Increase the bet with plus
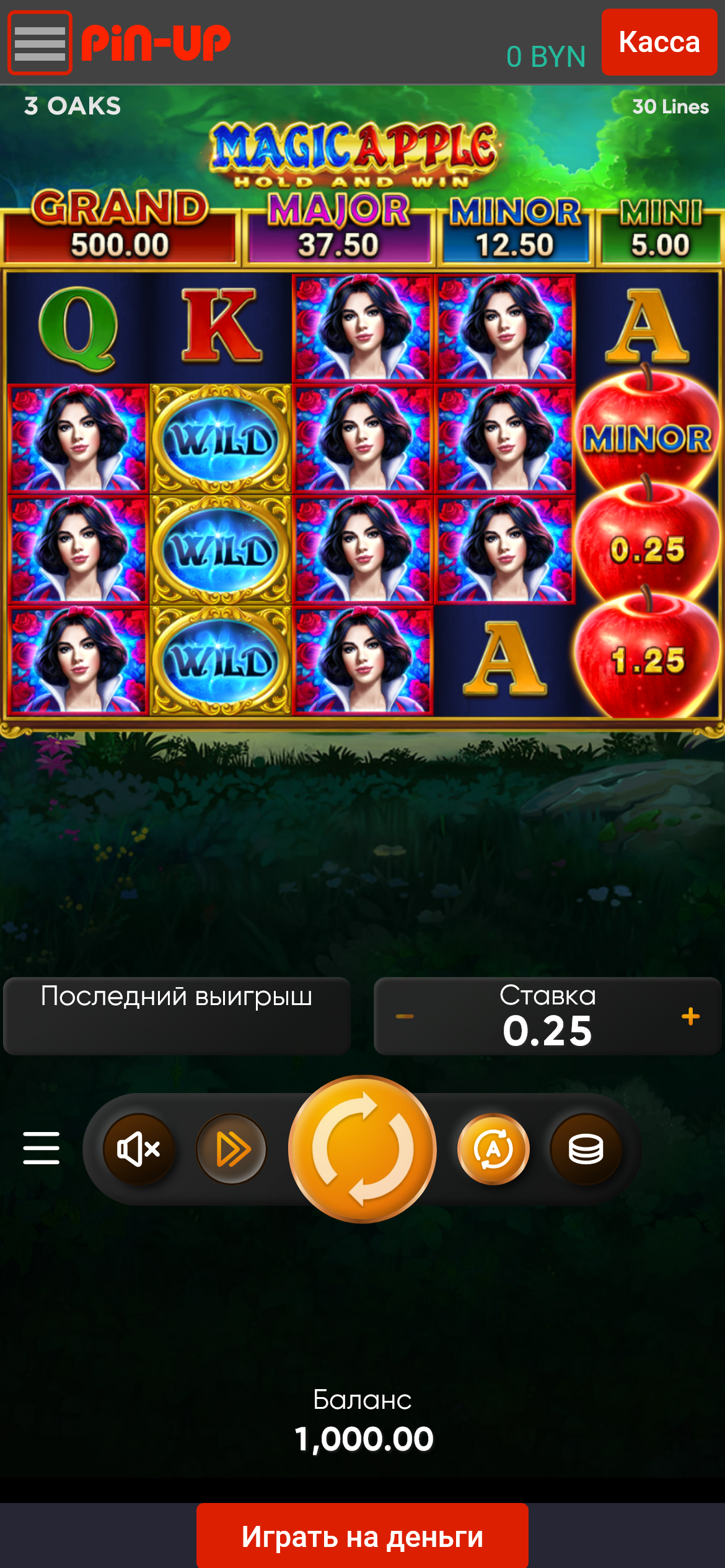Image resolution: width=725 pixels, height=1568 pixels. point(690,1016)
